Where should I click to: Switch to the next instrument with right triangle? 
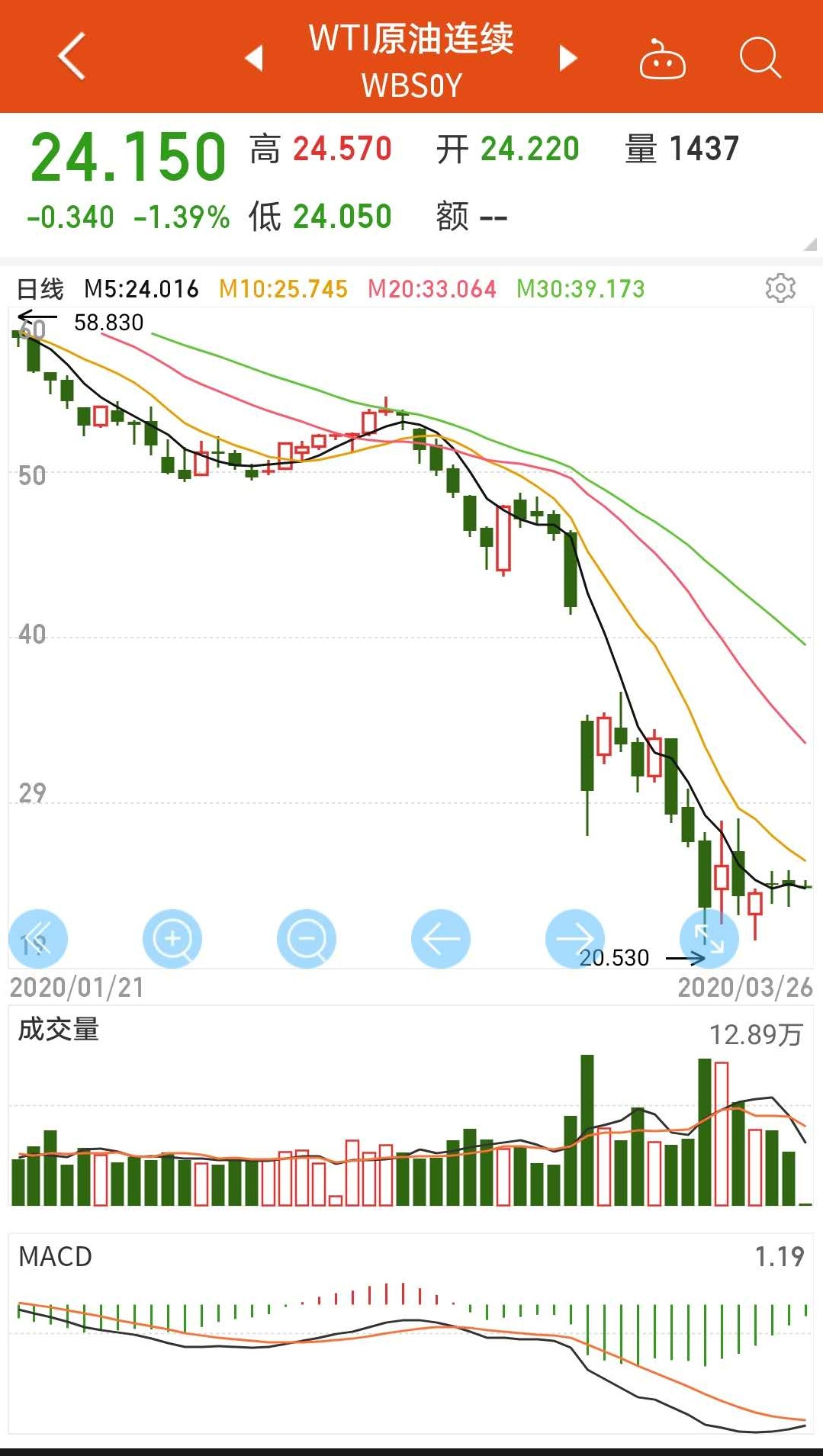point(567,58)
